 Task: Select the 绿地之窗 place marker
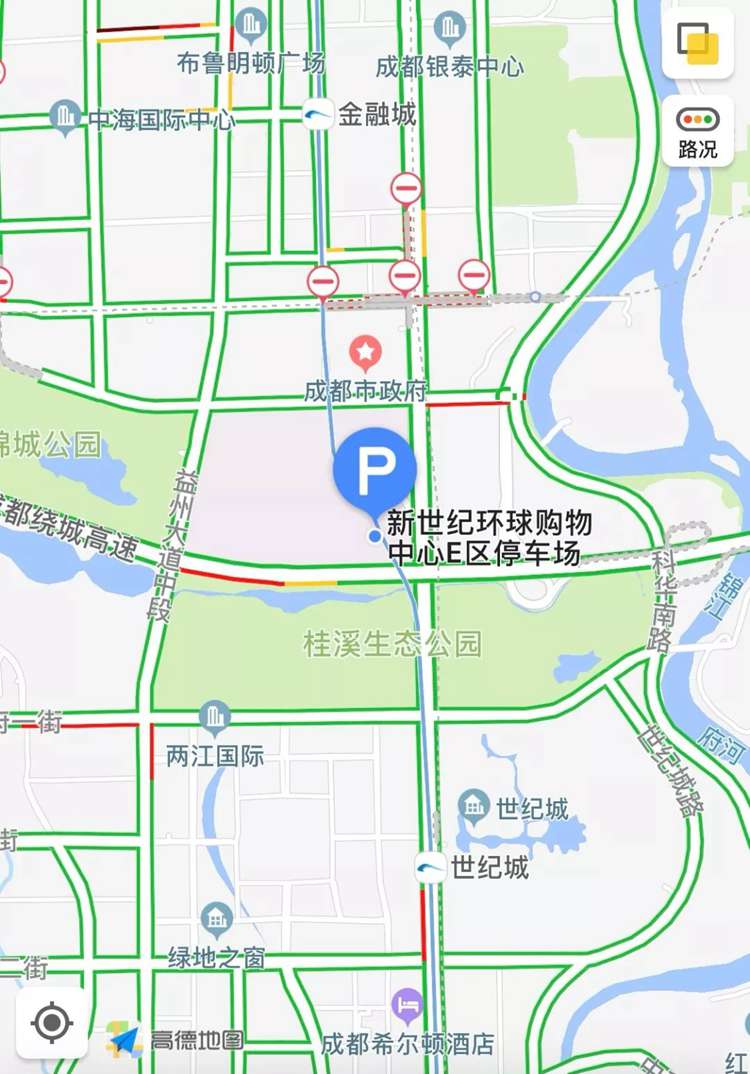coord(216,917)
